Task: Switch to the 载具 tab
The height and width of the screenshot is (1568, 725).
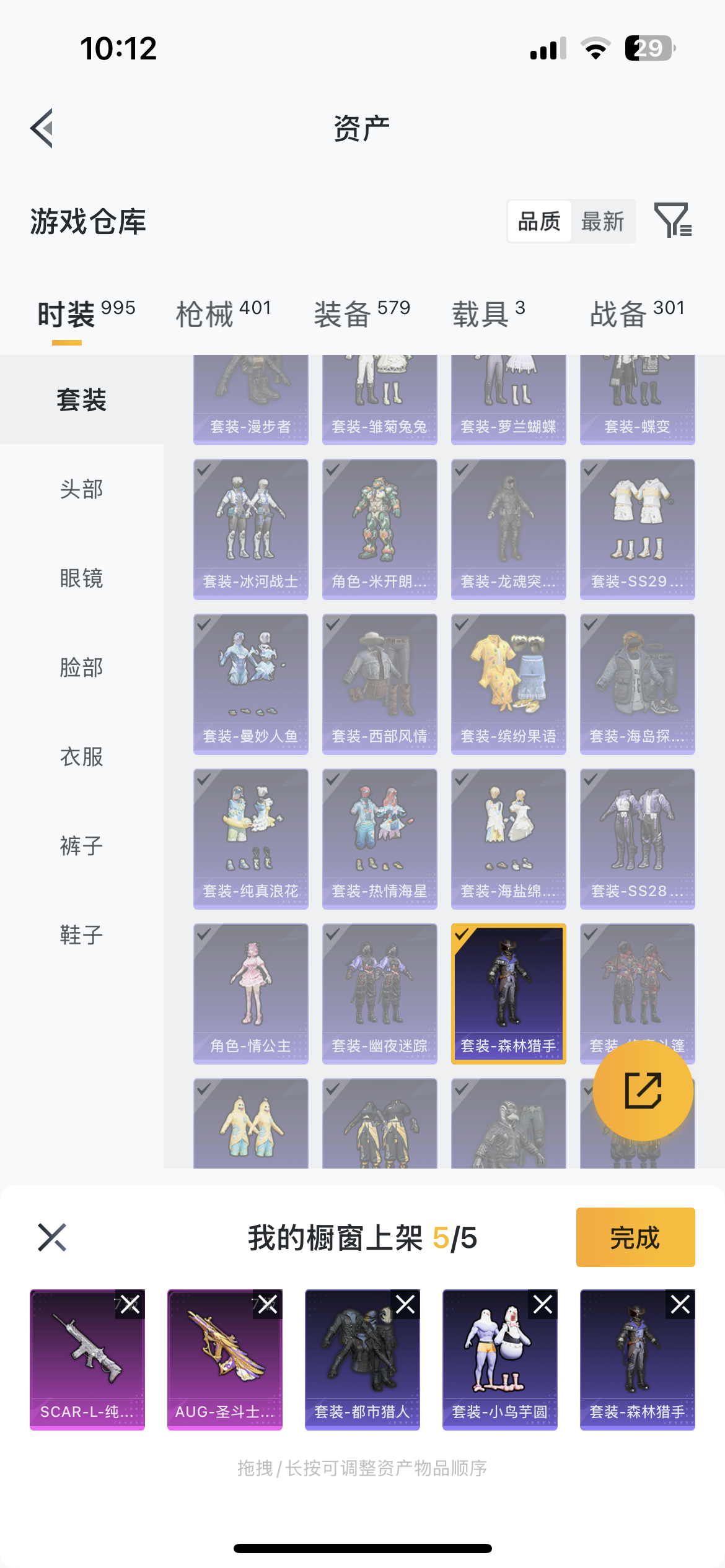Action: [x=488, y=313]
